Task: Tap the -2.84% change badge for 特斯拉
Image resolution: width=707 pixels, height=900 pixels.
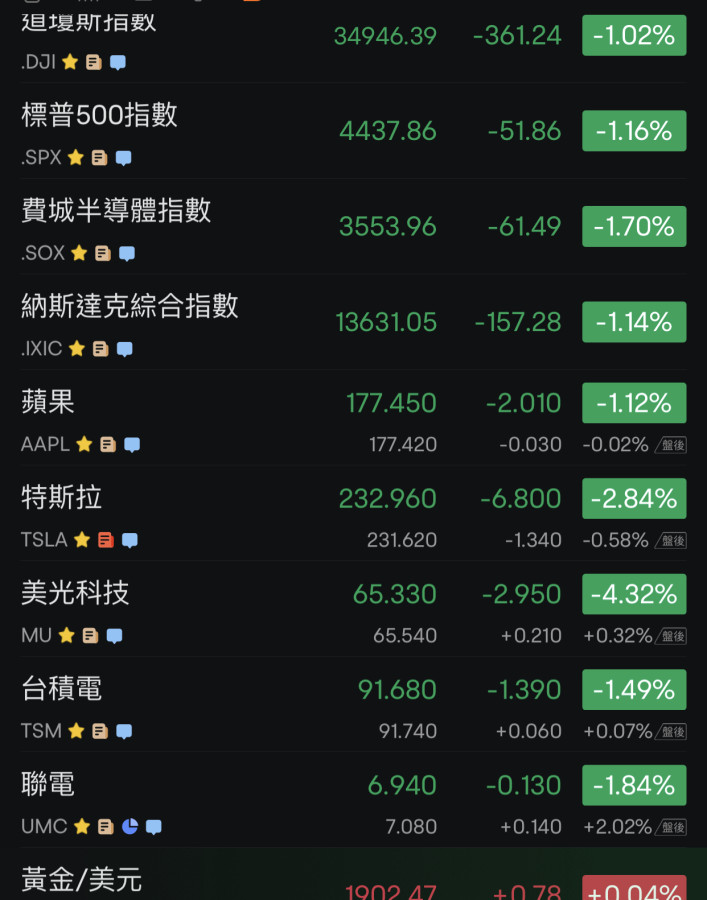Action: (x=634, y=499)
